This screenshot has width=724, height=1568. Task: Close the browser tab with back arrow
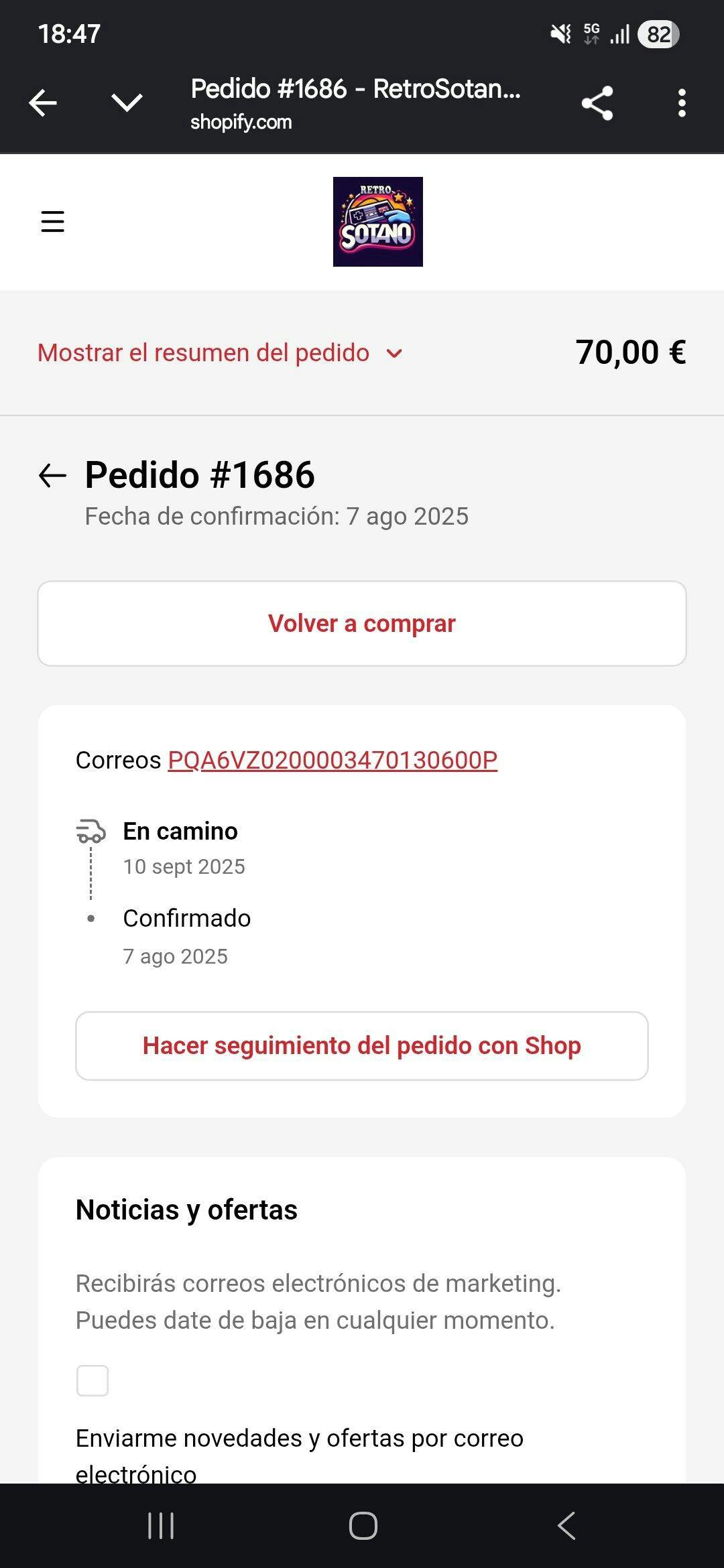tap(43, 103)
